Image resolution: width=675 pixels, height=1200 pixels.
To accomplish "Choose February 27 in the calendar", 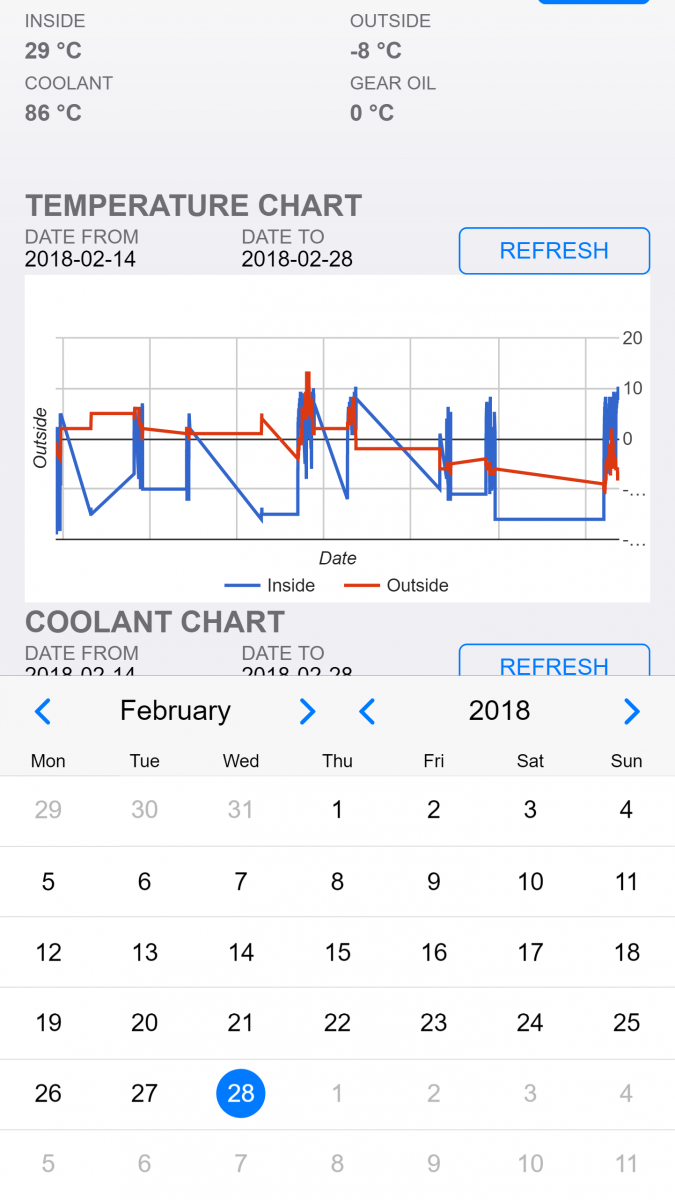I will tap(145, 1094).
